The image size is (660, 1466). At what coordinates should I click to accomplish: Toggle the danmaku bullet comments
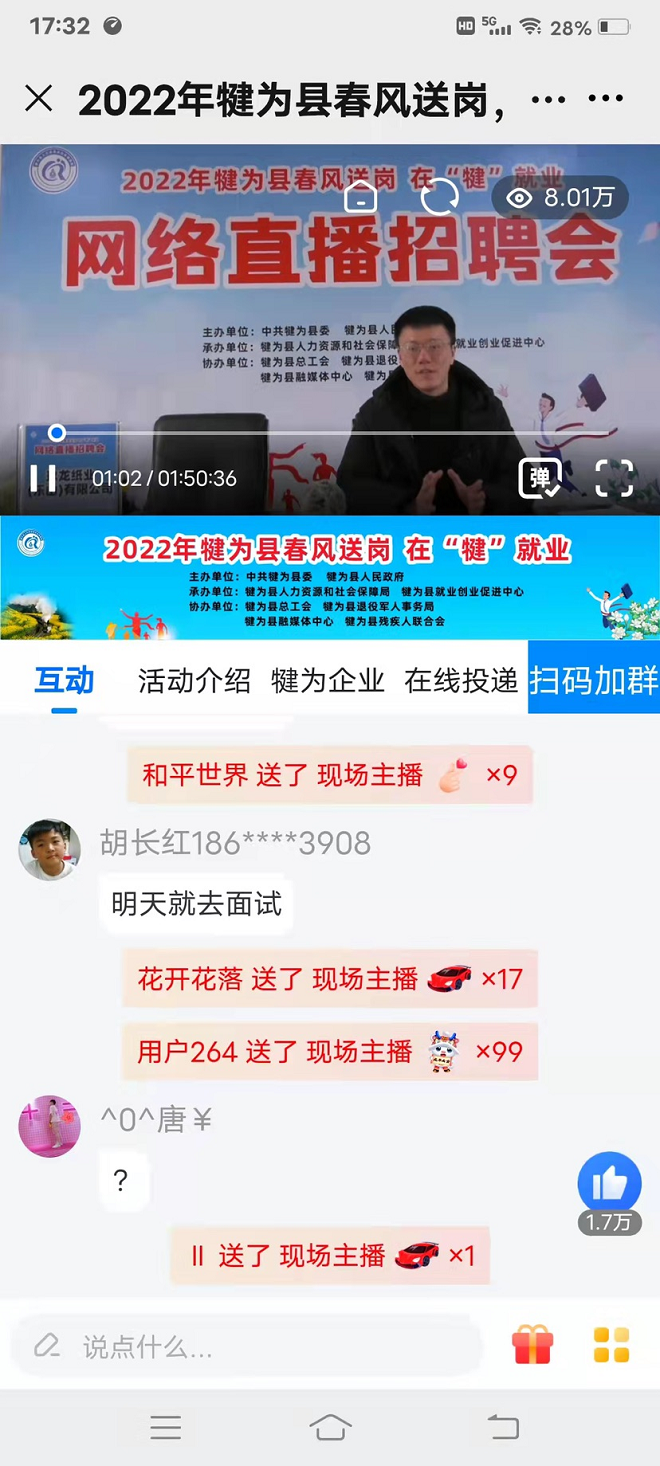pyautogui.click(x=540, y=479)
